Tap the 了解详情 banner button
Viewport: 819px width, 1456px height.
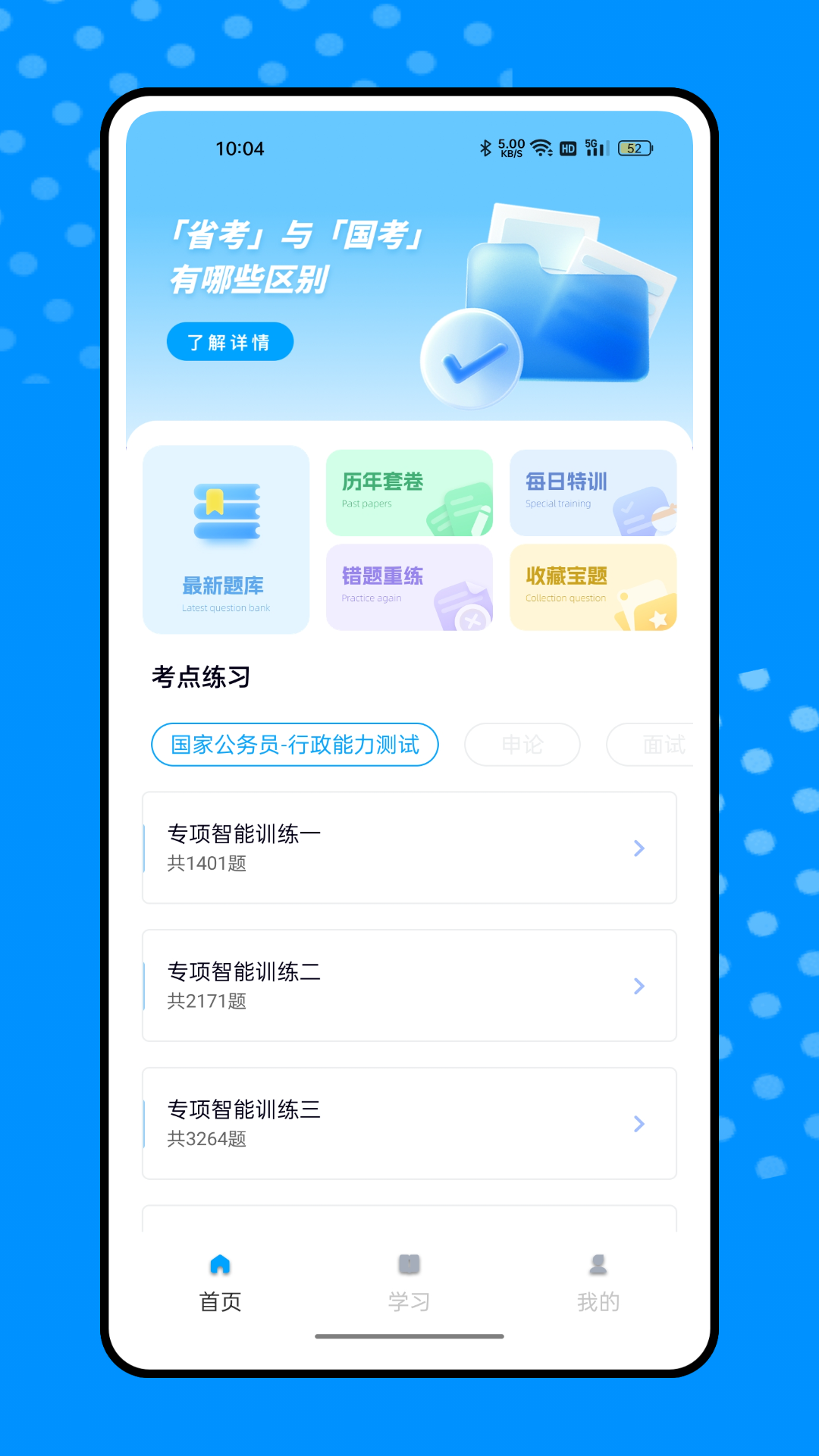pos(229,341)
